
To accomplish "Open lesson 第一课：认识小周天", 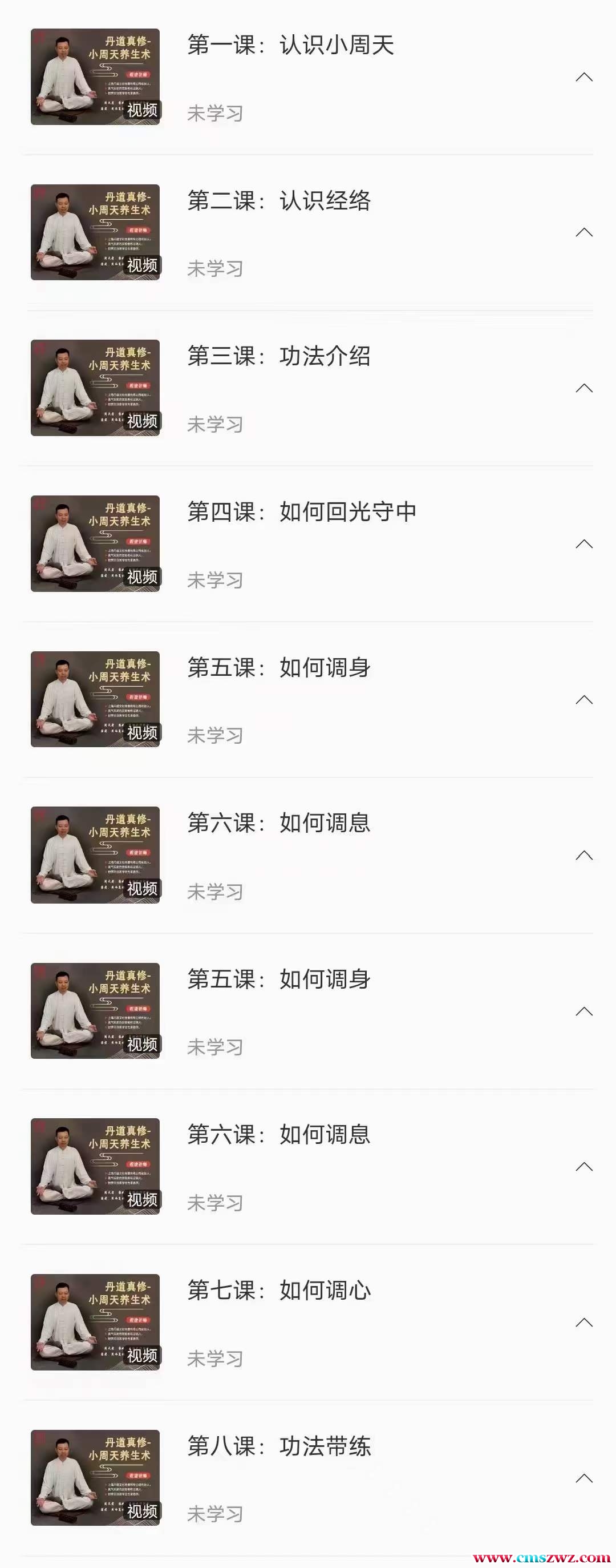I will 291,46.
